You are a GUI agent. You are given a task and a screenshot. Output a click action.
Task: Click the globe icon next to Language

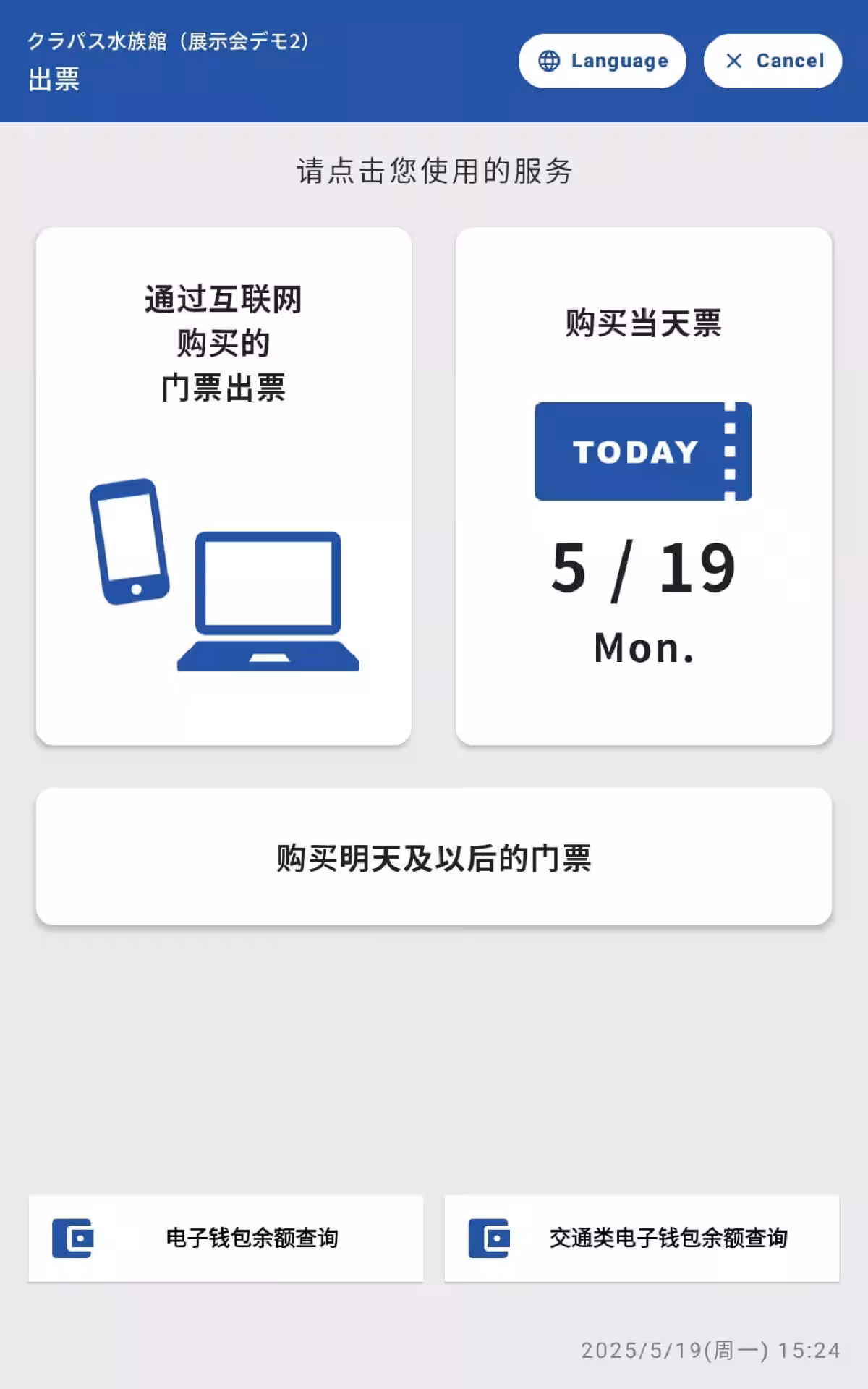pos(548,61)
